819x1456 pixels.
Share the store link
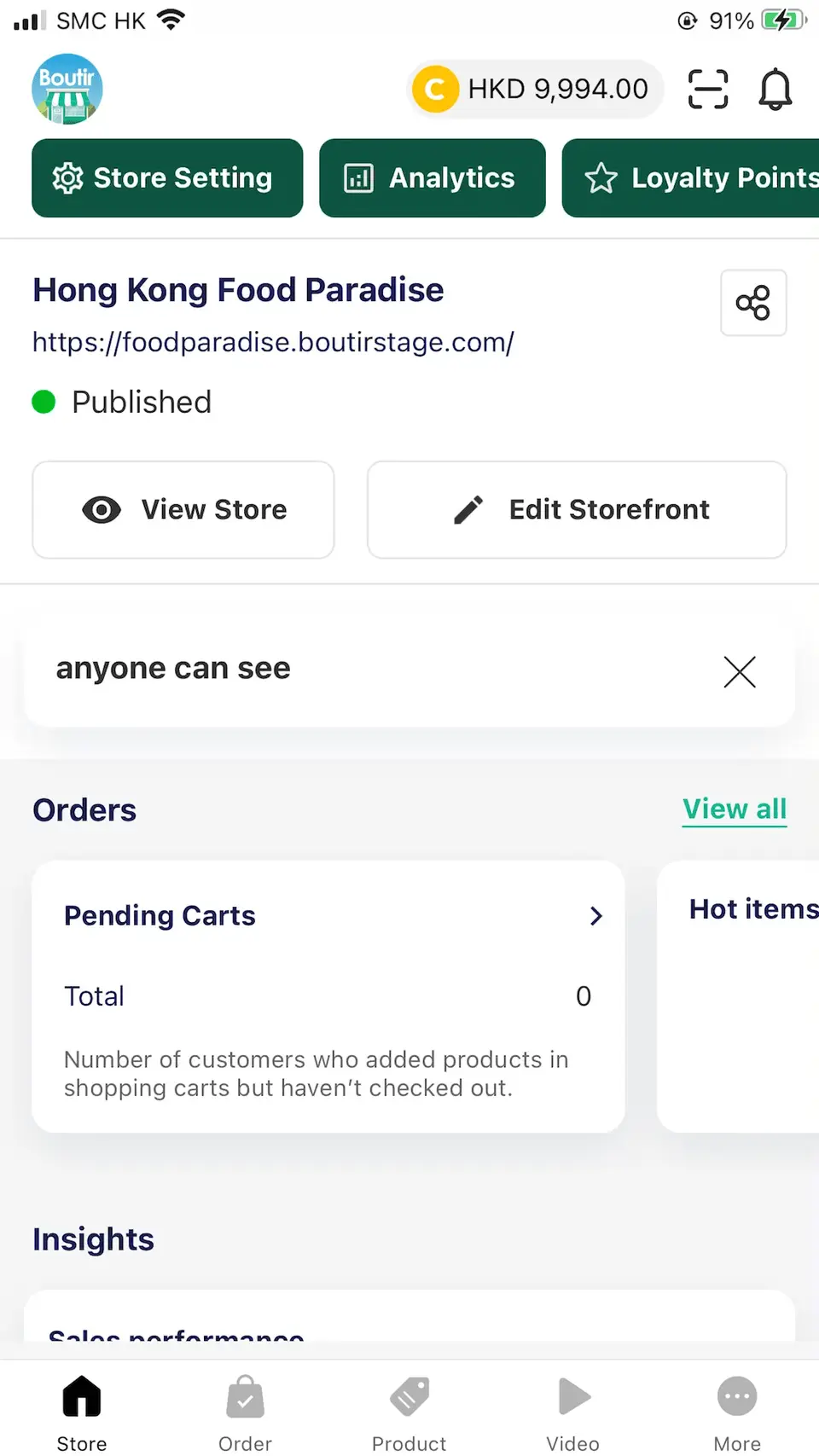pyautogui.click(x=753, y=303)
